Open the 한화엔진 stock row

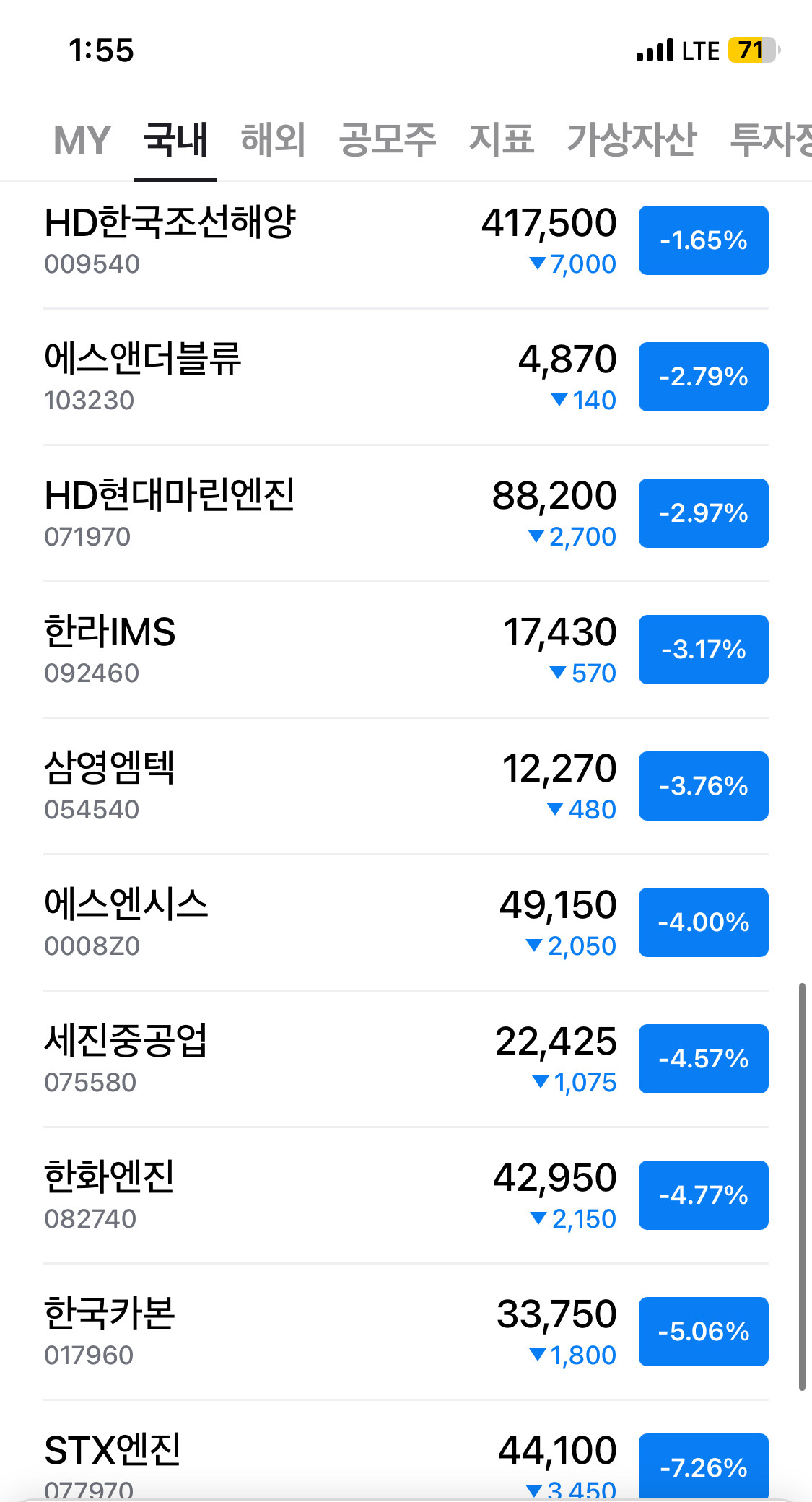coord(289,1196)
